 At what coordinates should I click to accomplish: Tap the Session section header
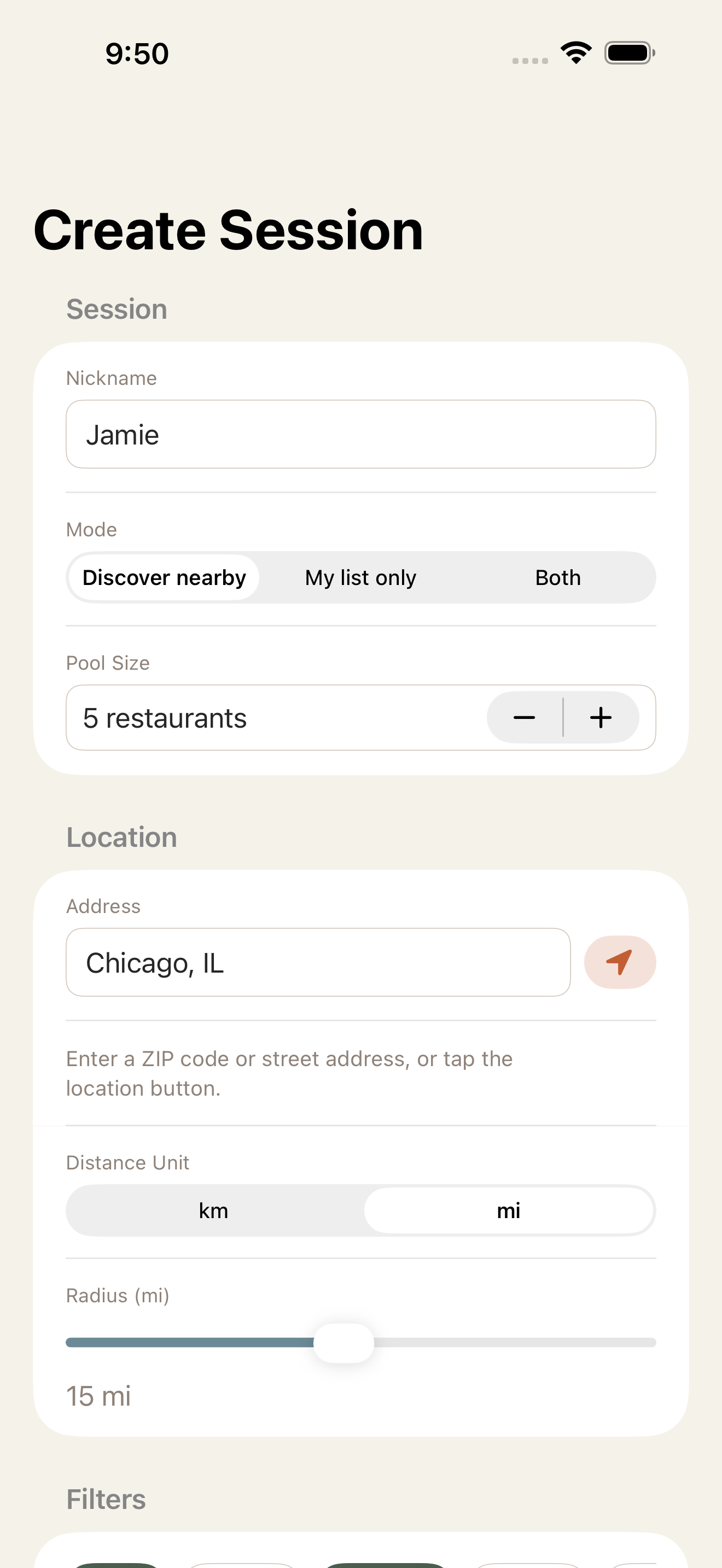[117, 309]
